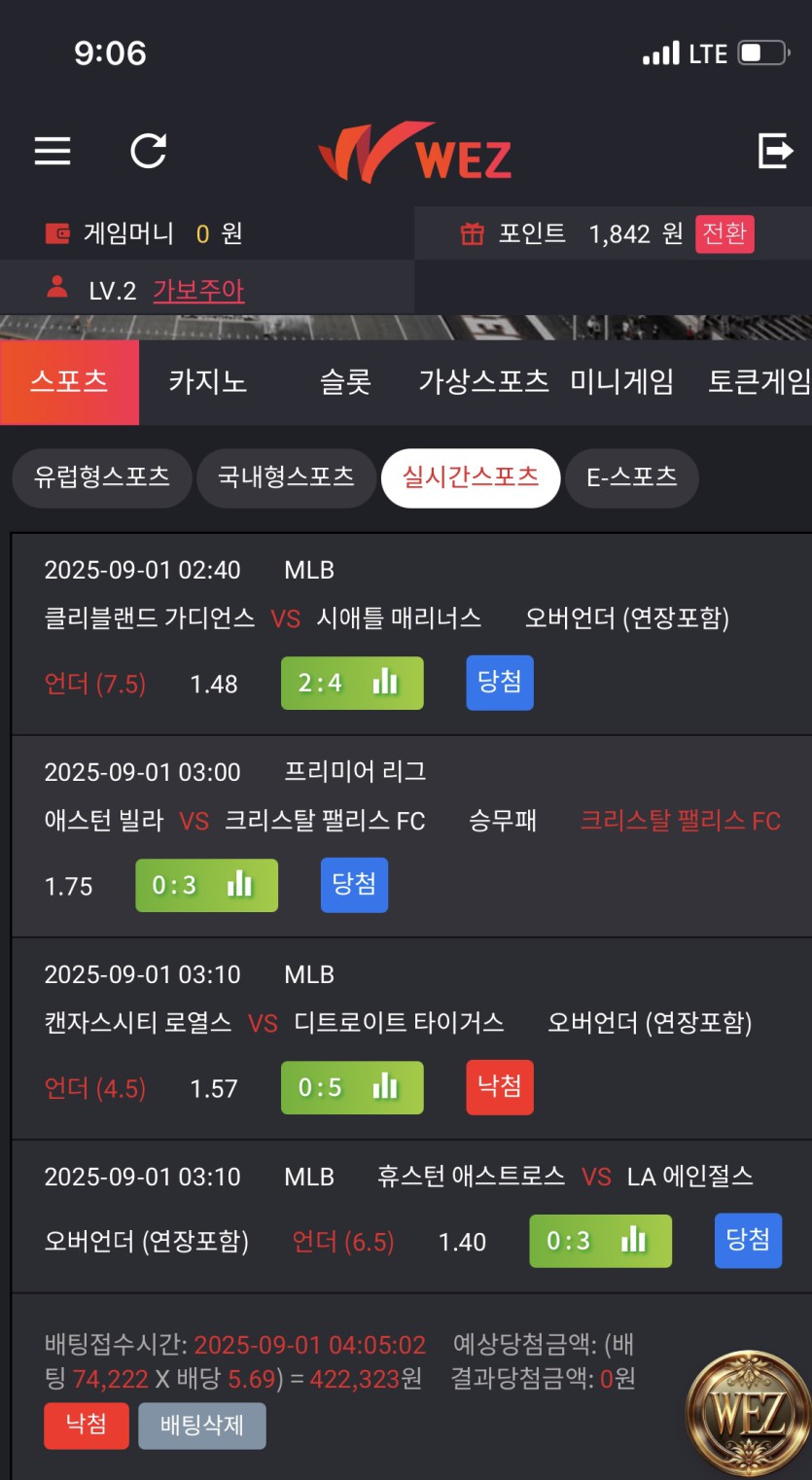Open 0:5 score stats for Kansas City game

pyautogui.click(x=352, y=1087)
